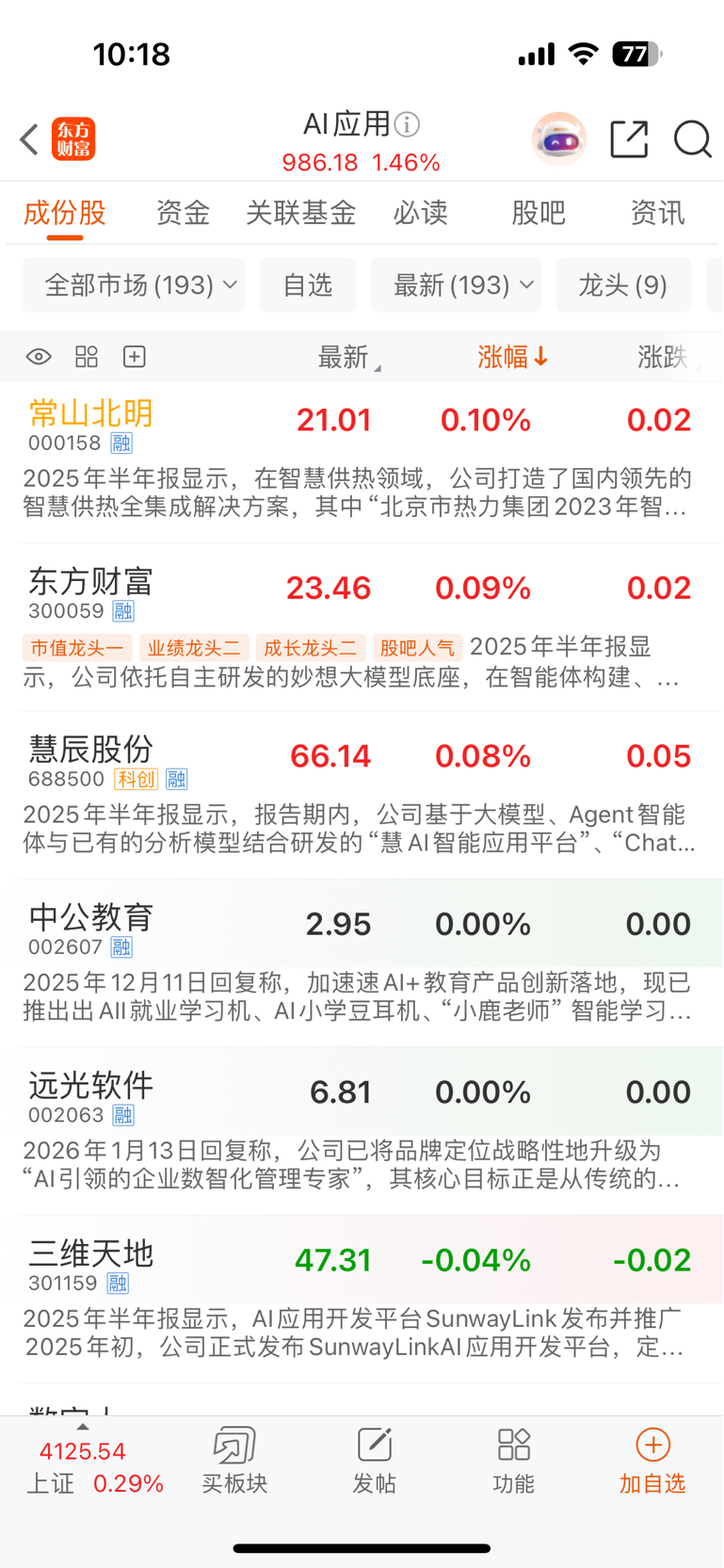Write a post with 发帖

pos(374,1460)
